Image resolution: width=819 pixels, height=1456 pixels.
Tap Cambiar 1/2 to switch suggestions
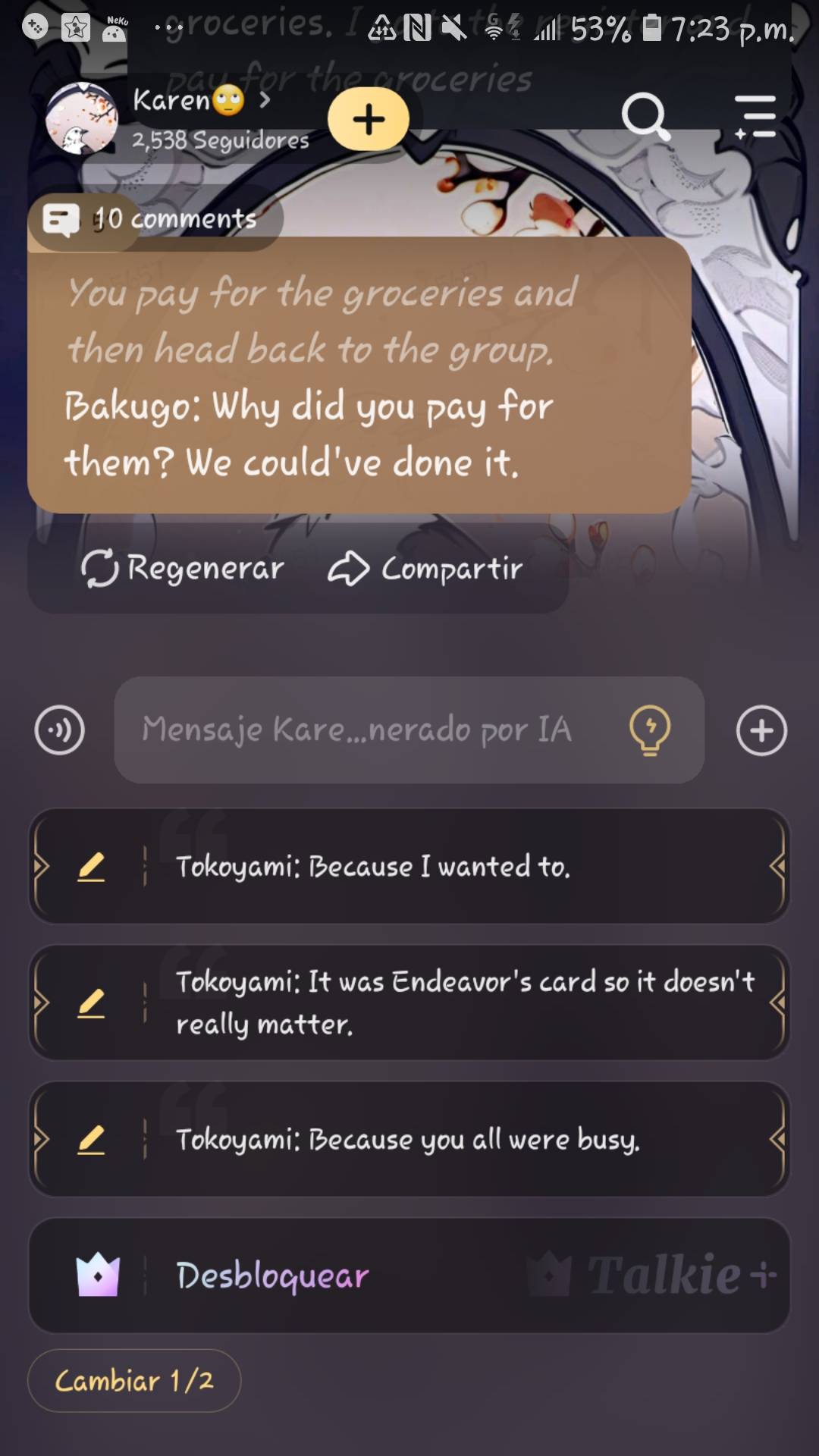(134, 1380)
